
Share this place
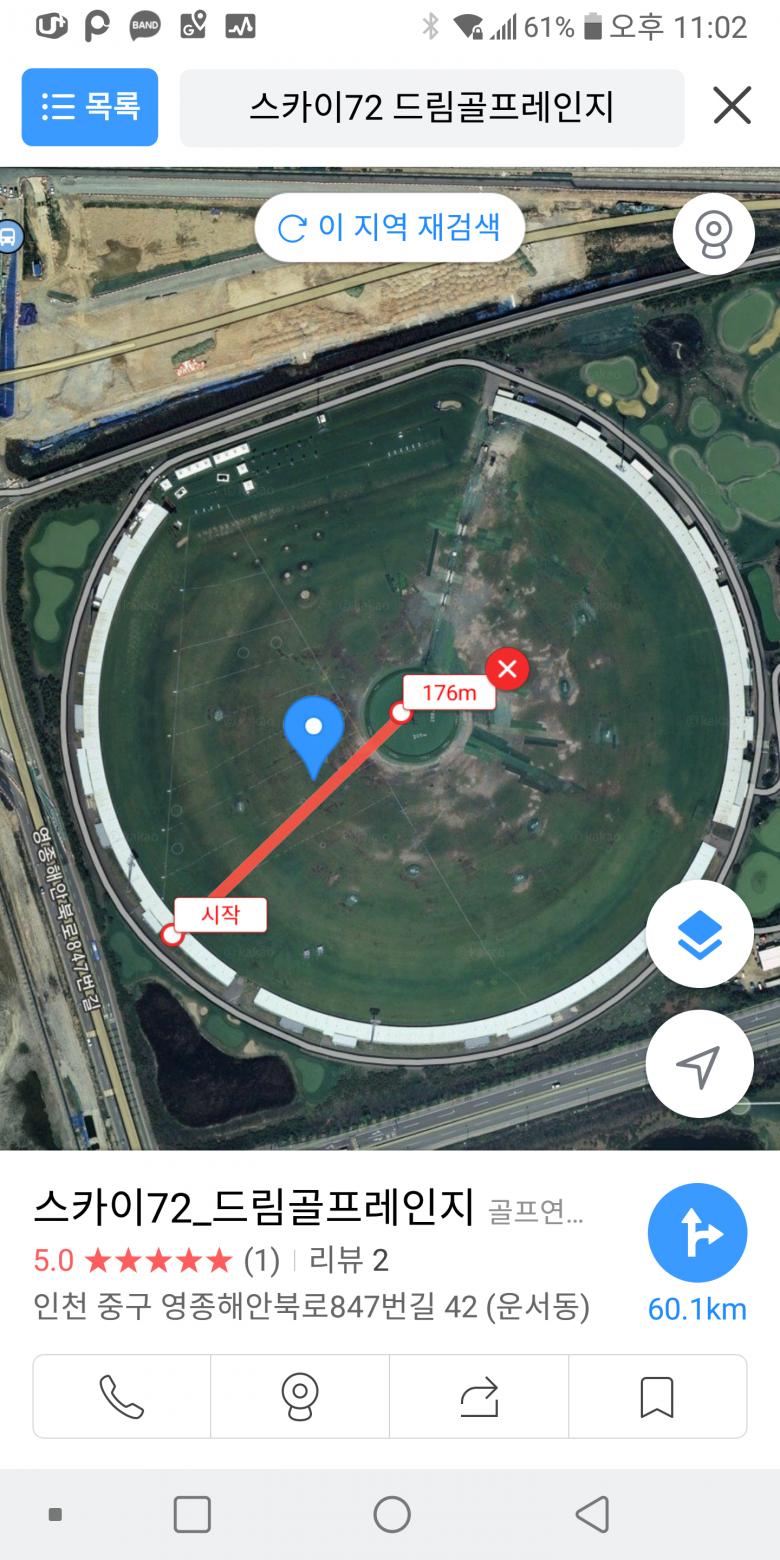click(479, 1396)
